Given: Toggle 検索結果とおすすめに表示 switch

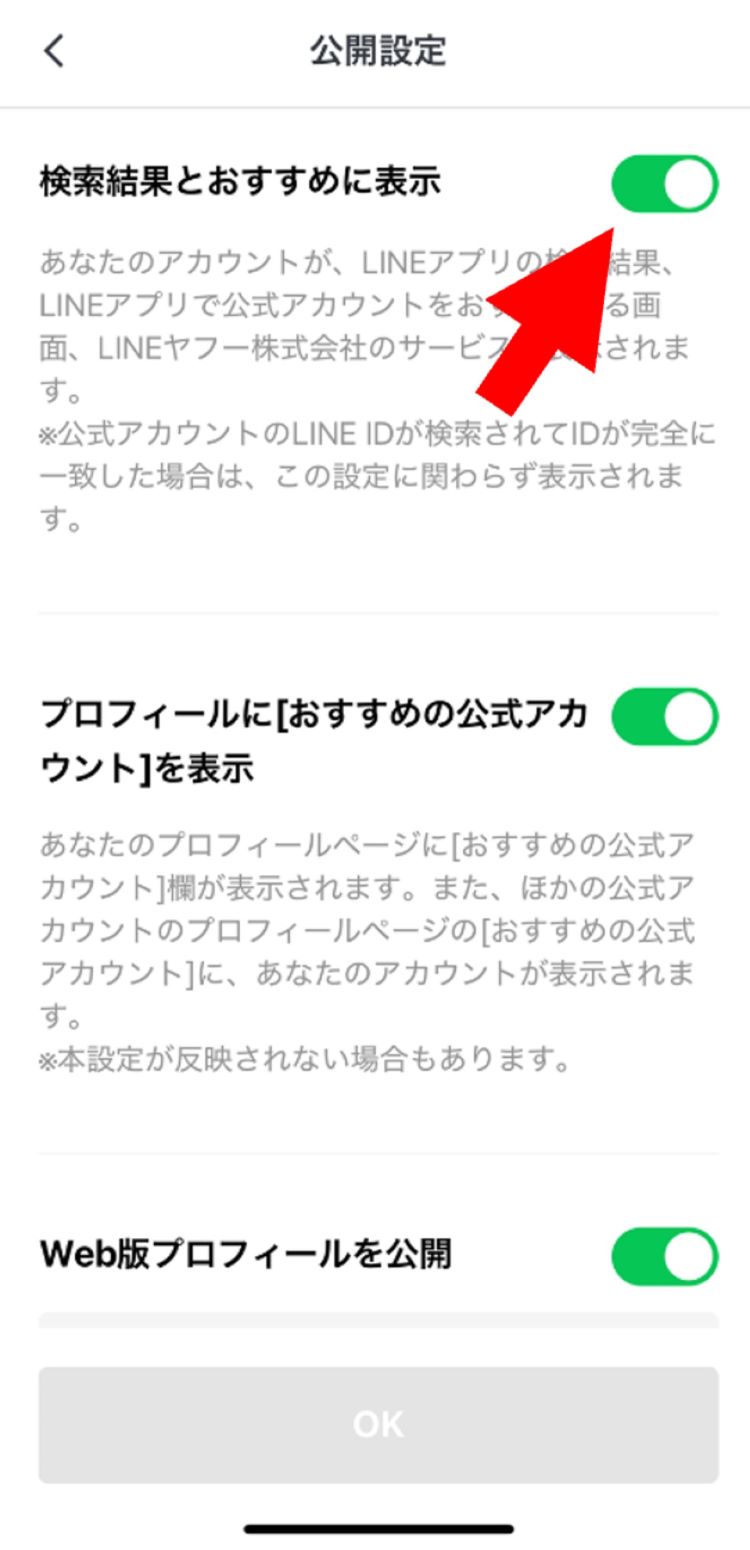Looking at the screenshot, I should 664,184.
